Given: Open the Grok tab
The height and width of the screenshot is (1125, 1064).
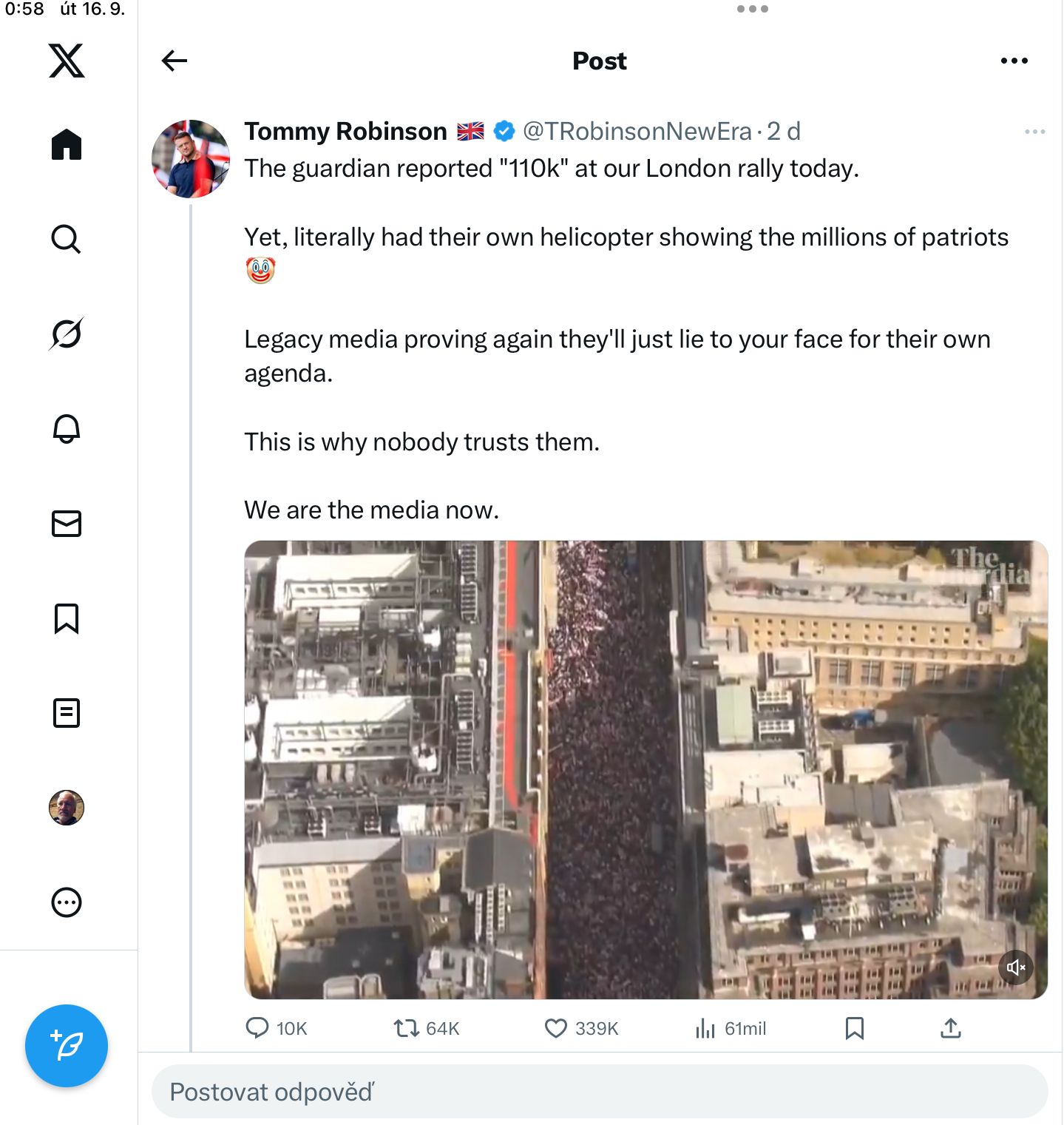Looking at the screenshot, I should pyautogui.click(x=67, y=334).
